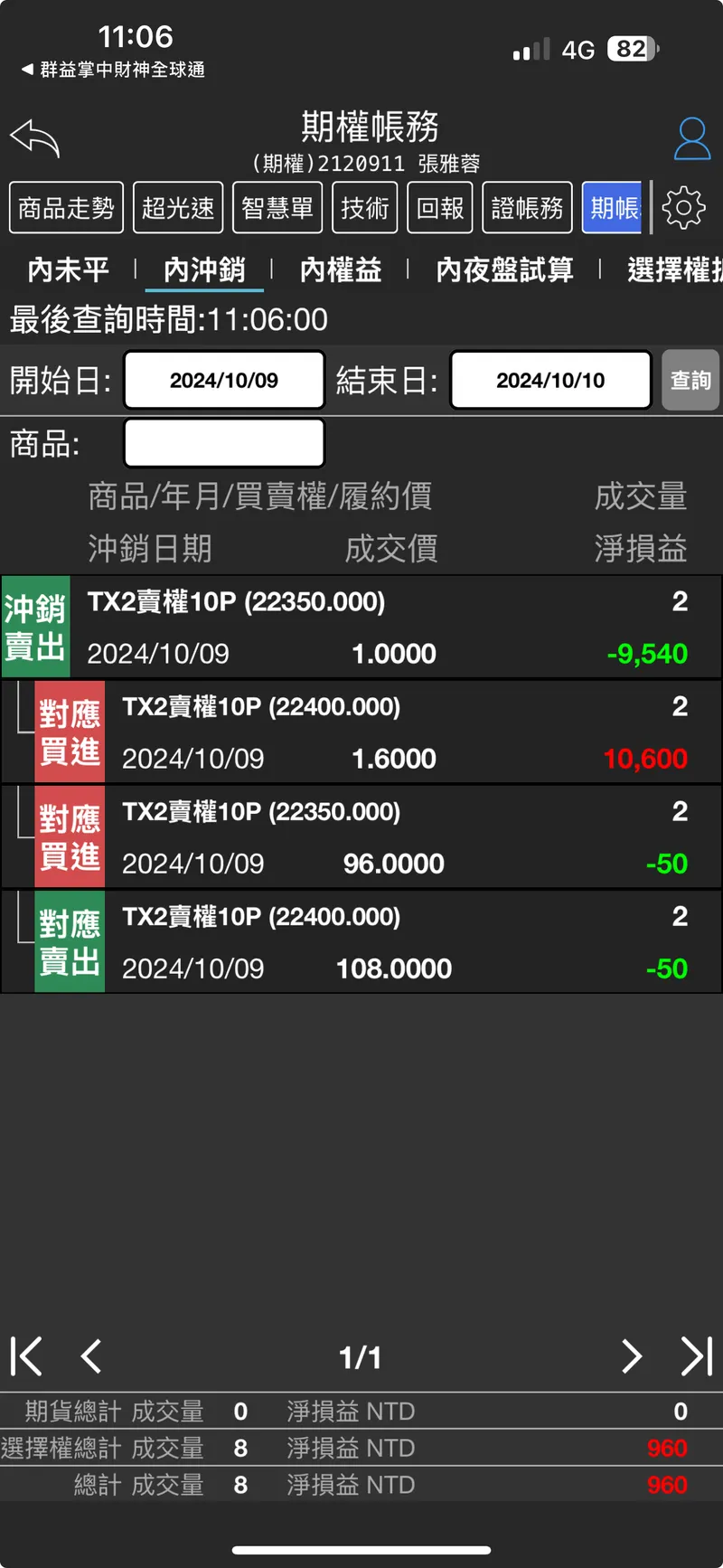The image size is (723, 1568).
Task: Open 超光速 order screen
Action: (178, 208)
